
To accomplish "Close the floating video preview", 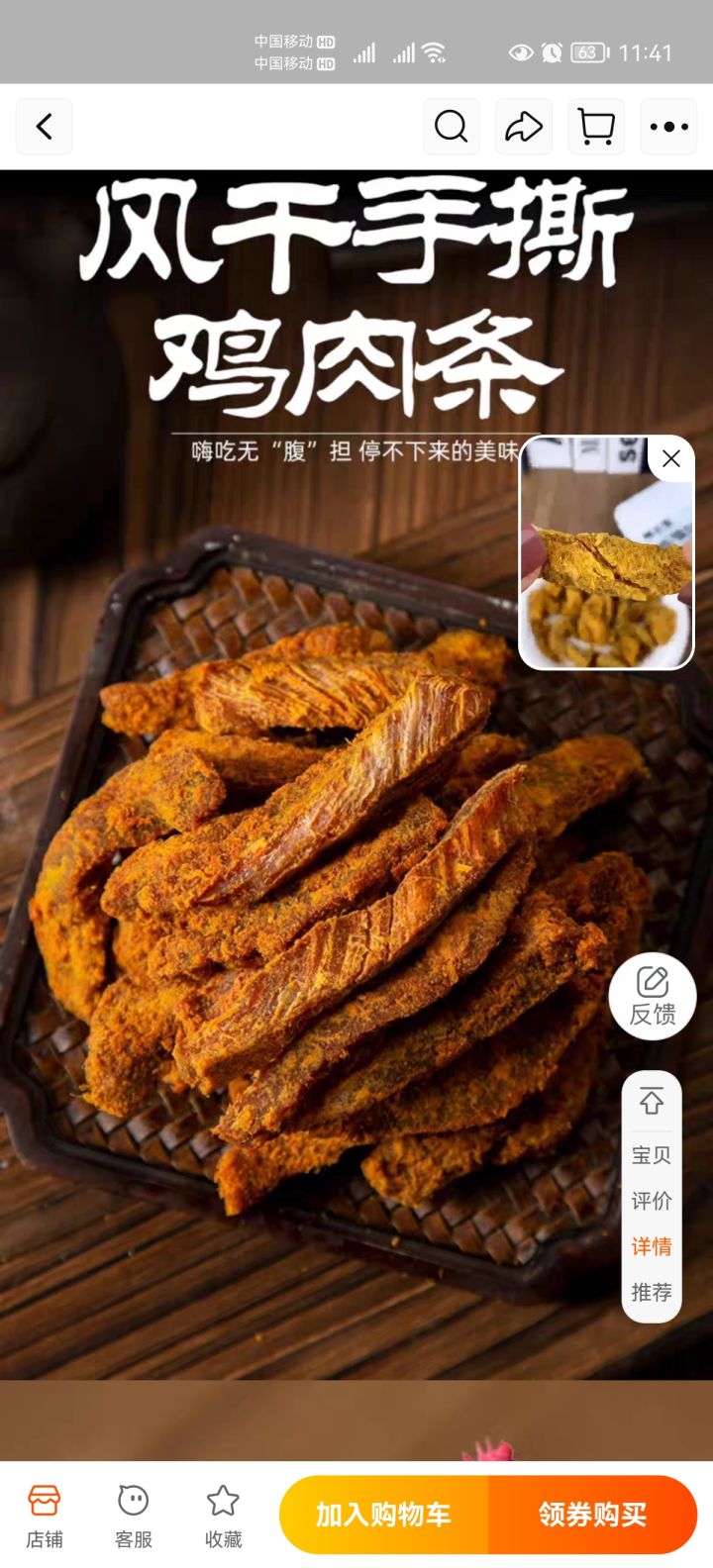I will [671, 458].
